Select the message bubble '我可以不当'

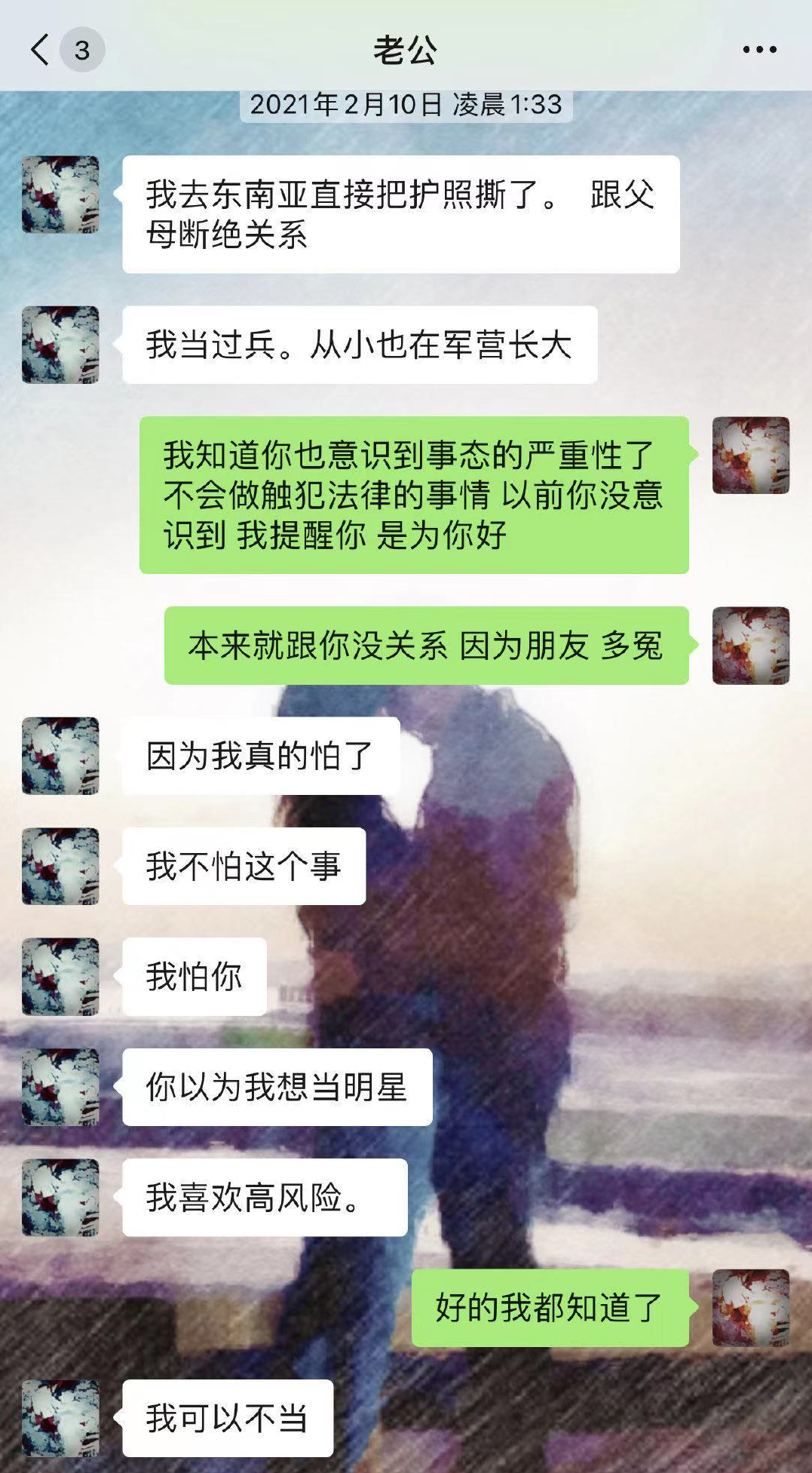point(226,1419)
